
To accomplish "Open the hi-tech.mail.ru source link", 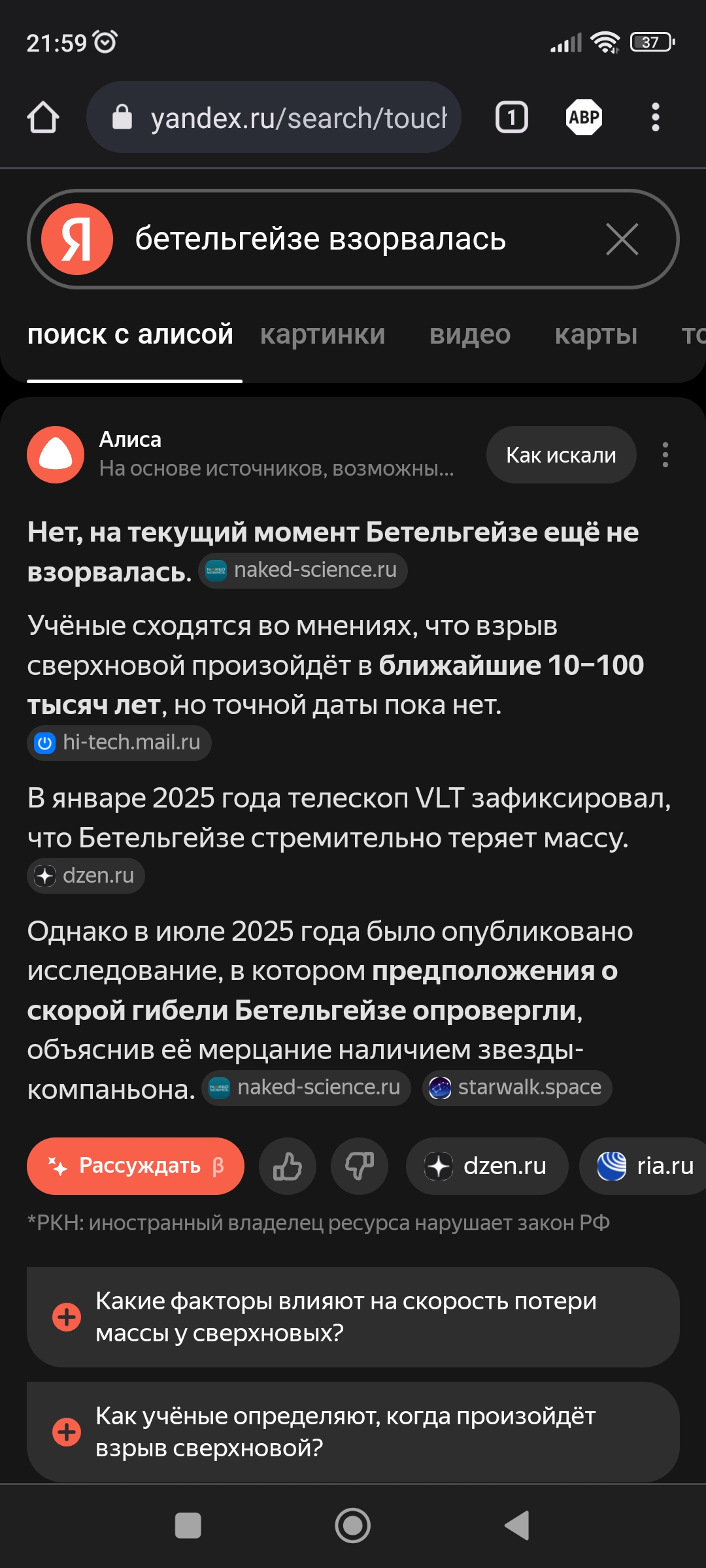I will coord(119,743).
